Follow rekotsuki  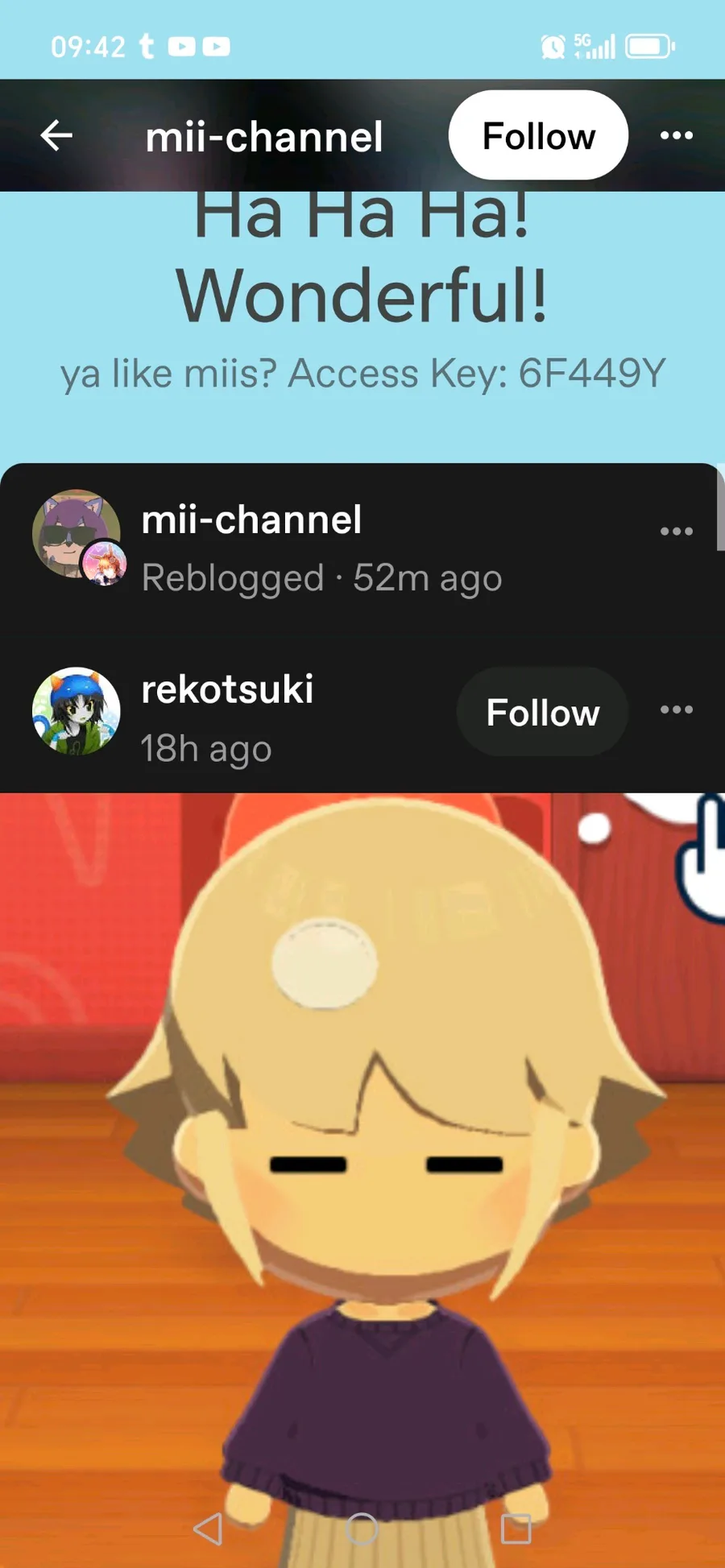click(542, 712)
